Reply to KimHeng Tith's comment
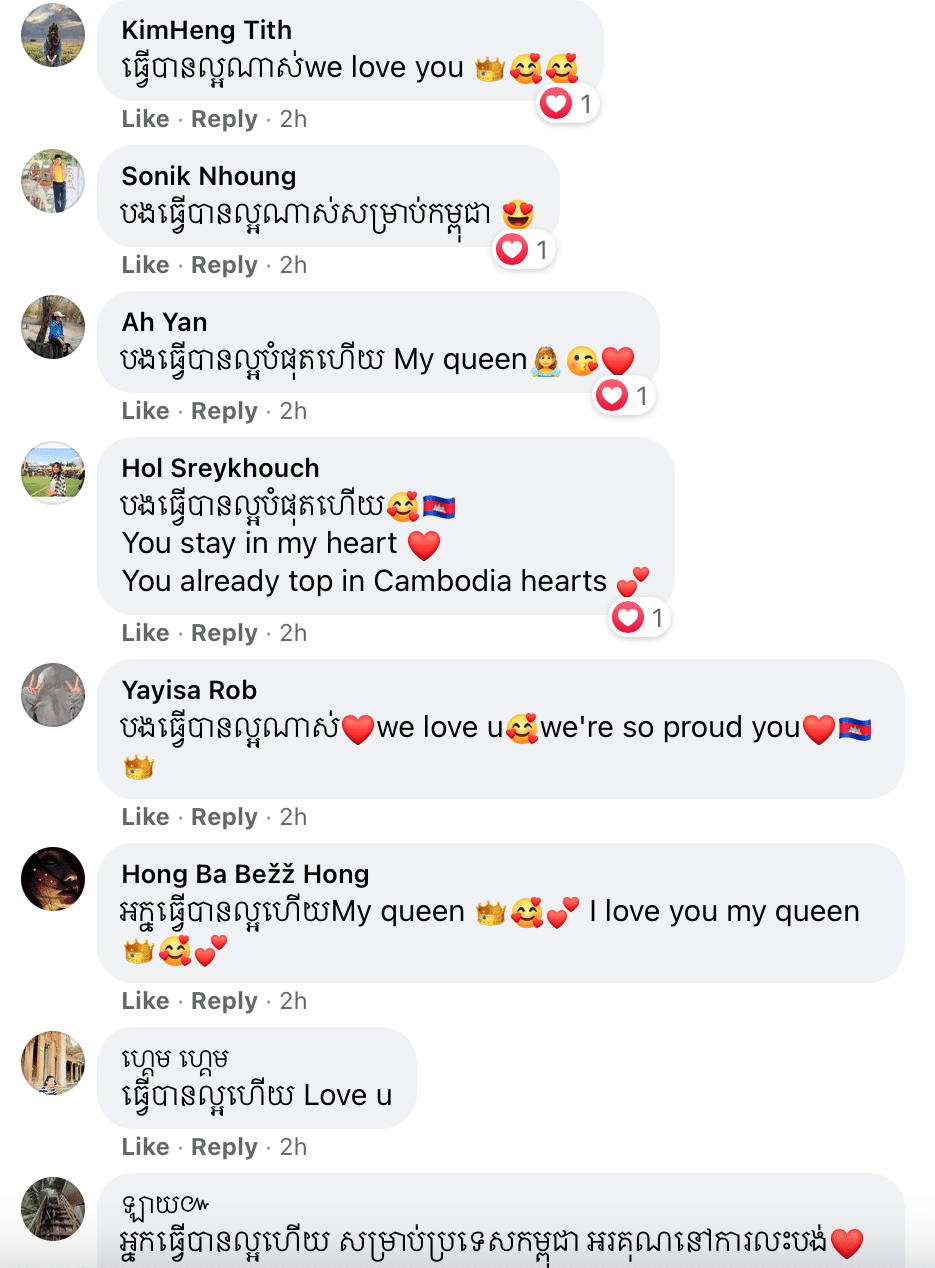The image size is (935, 1268). coord(224,119)
